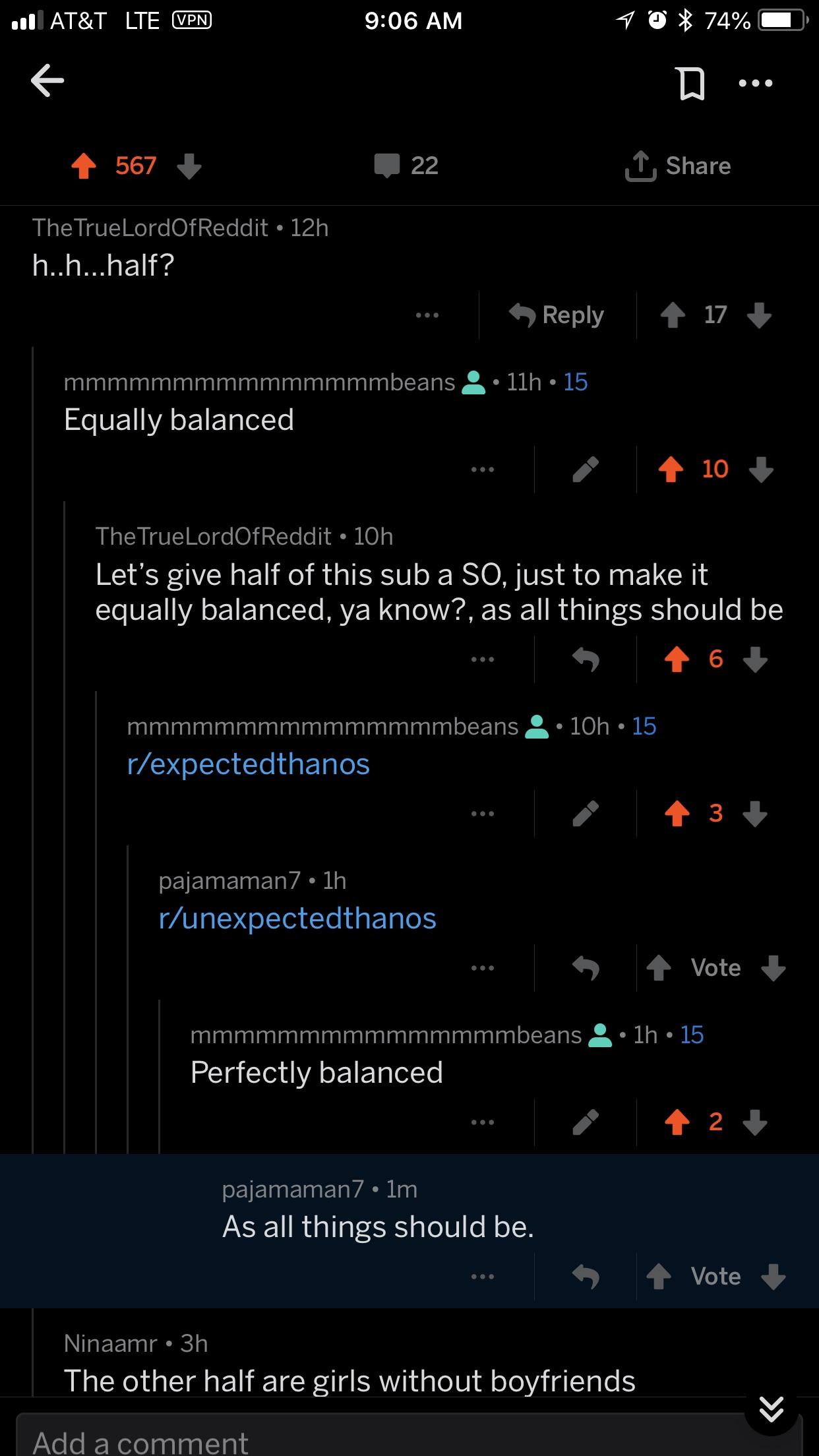The height and width of the screenshot is (1456, 819).
Task: Reply to the "h..h...half?" comment
Action: (557, 315)
